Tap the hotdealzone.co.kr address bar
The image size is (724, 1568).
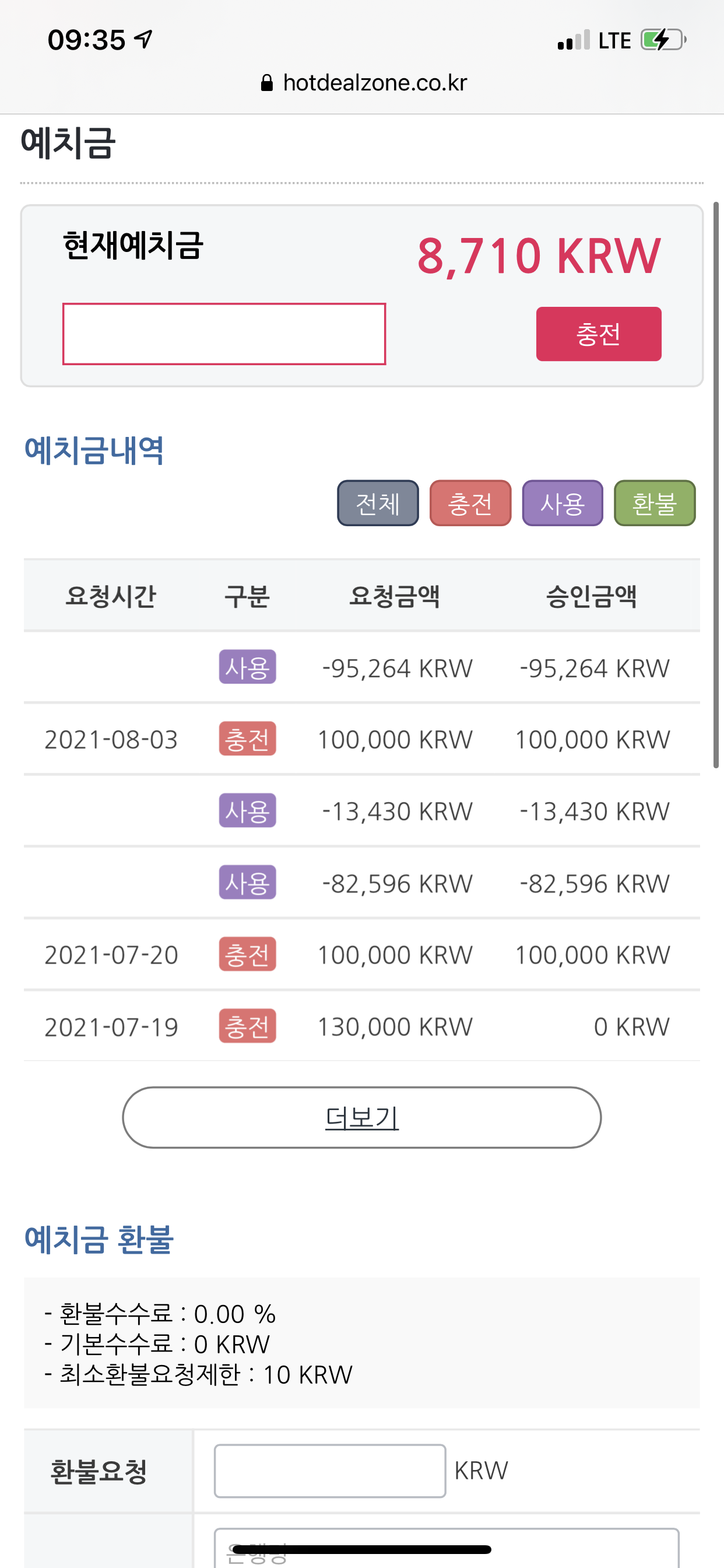[364, 83]
